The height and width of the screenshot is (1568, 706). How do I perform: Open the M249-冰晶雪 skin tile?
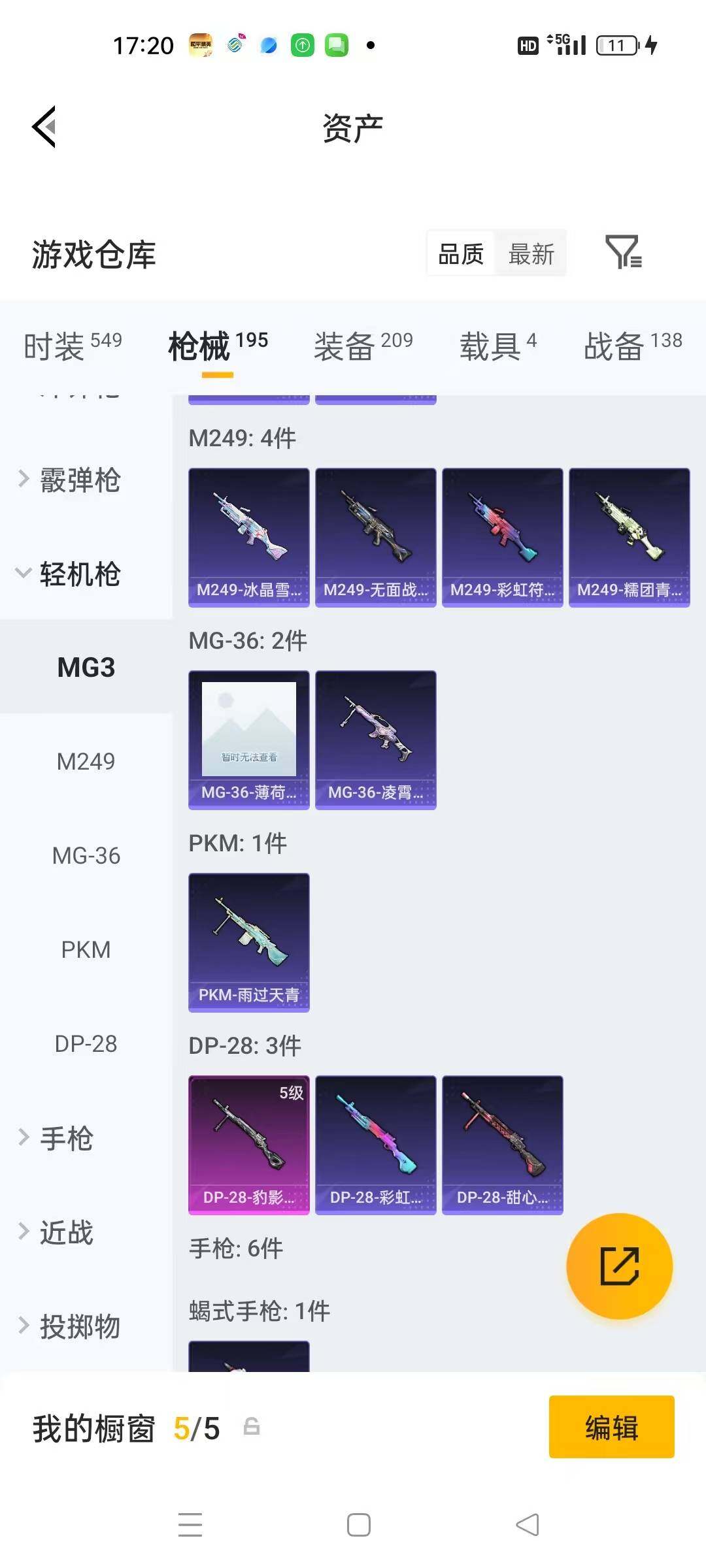point(249,537)
